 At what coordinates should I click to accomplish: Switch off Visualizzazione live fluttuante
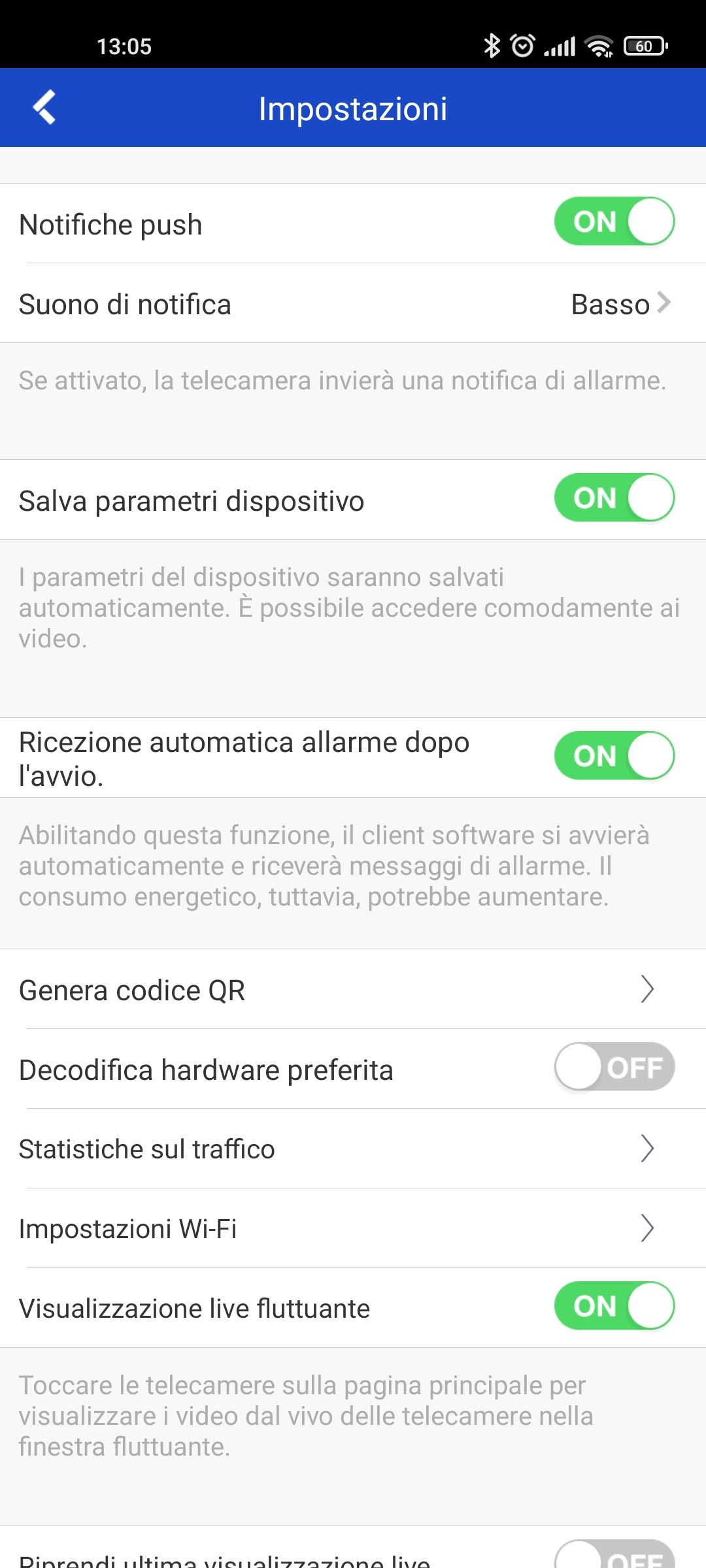coord(614,1307)
